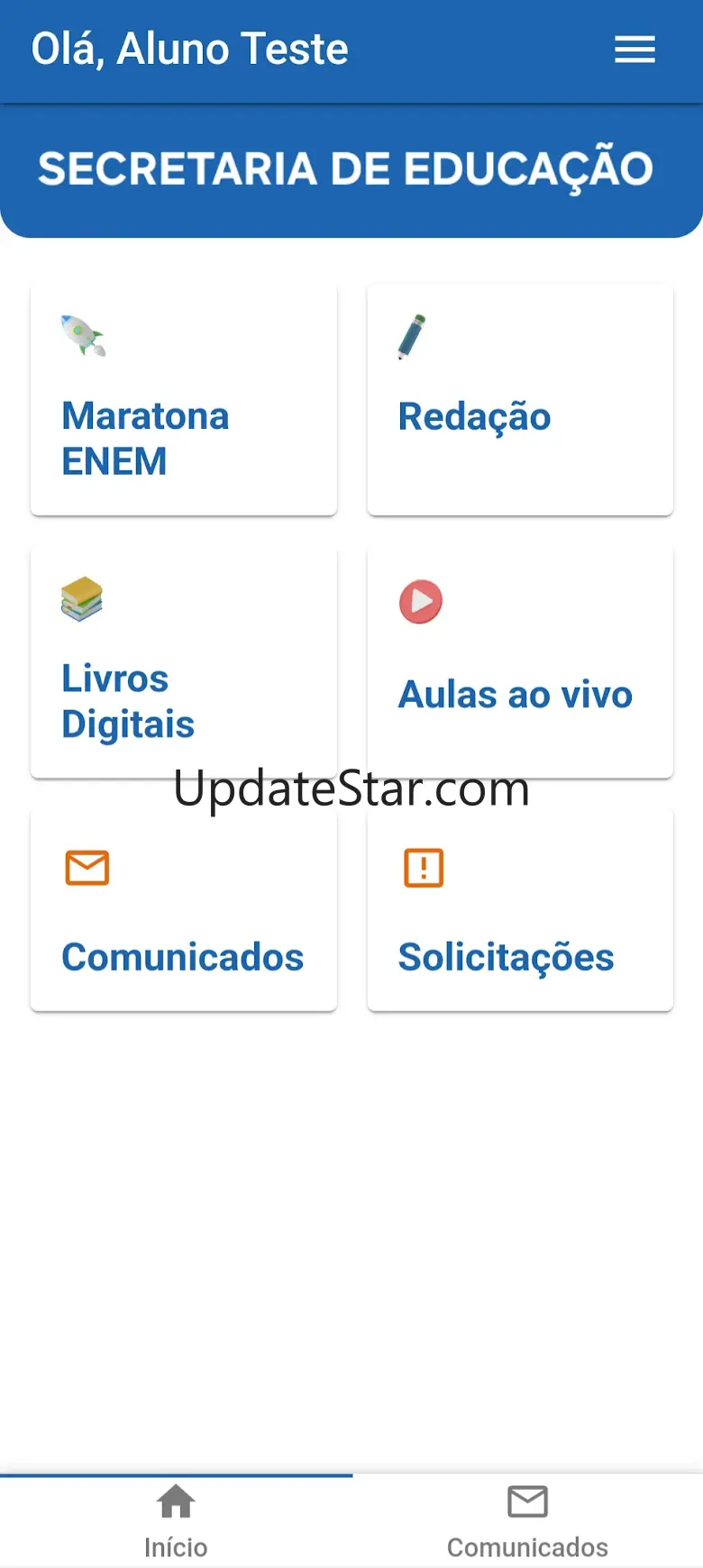Switch to the Comunicados bottom tab

527,1521
